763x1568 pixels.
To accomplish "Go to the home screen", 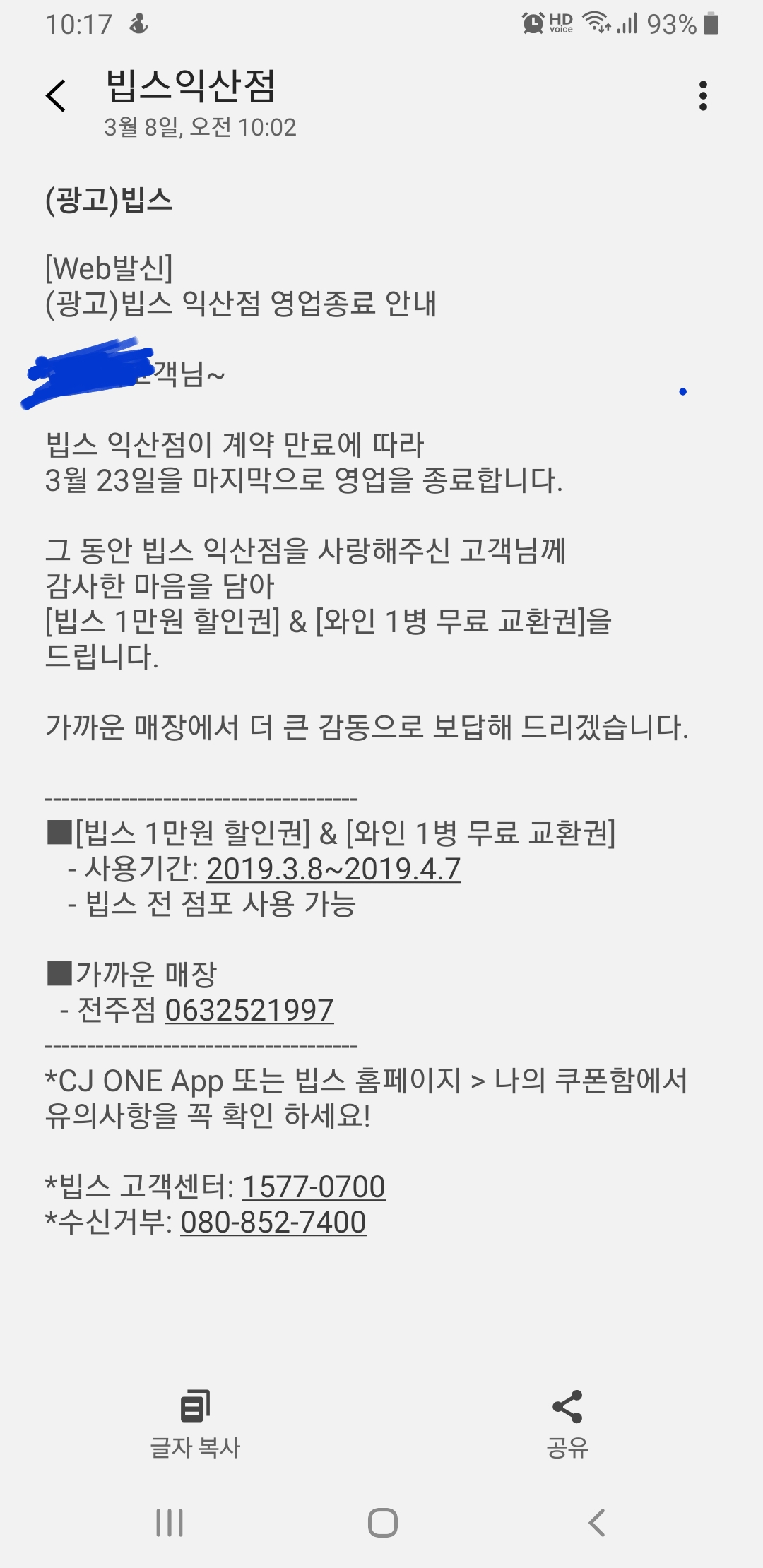I will [382, 1523].
